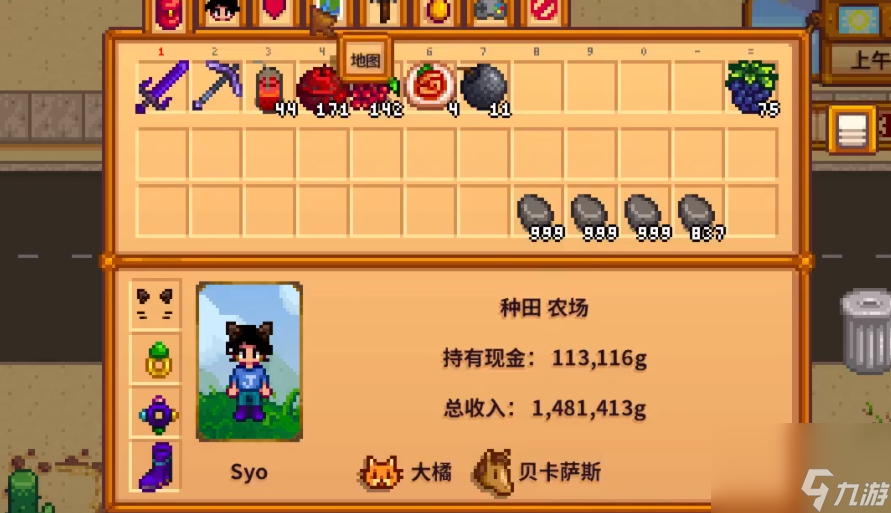Viewport: 891px width, 513px height.
Task: Switch to the skills tab with face icon
Action: [x=223, y=13]
